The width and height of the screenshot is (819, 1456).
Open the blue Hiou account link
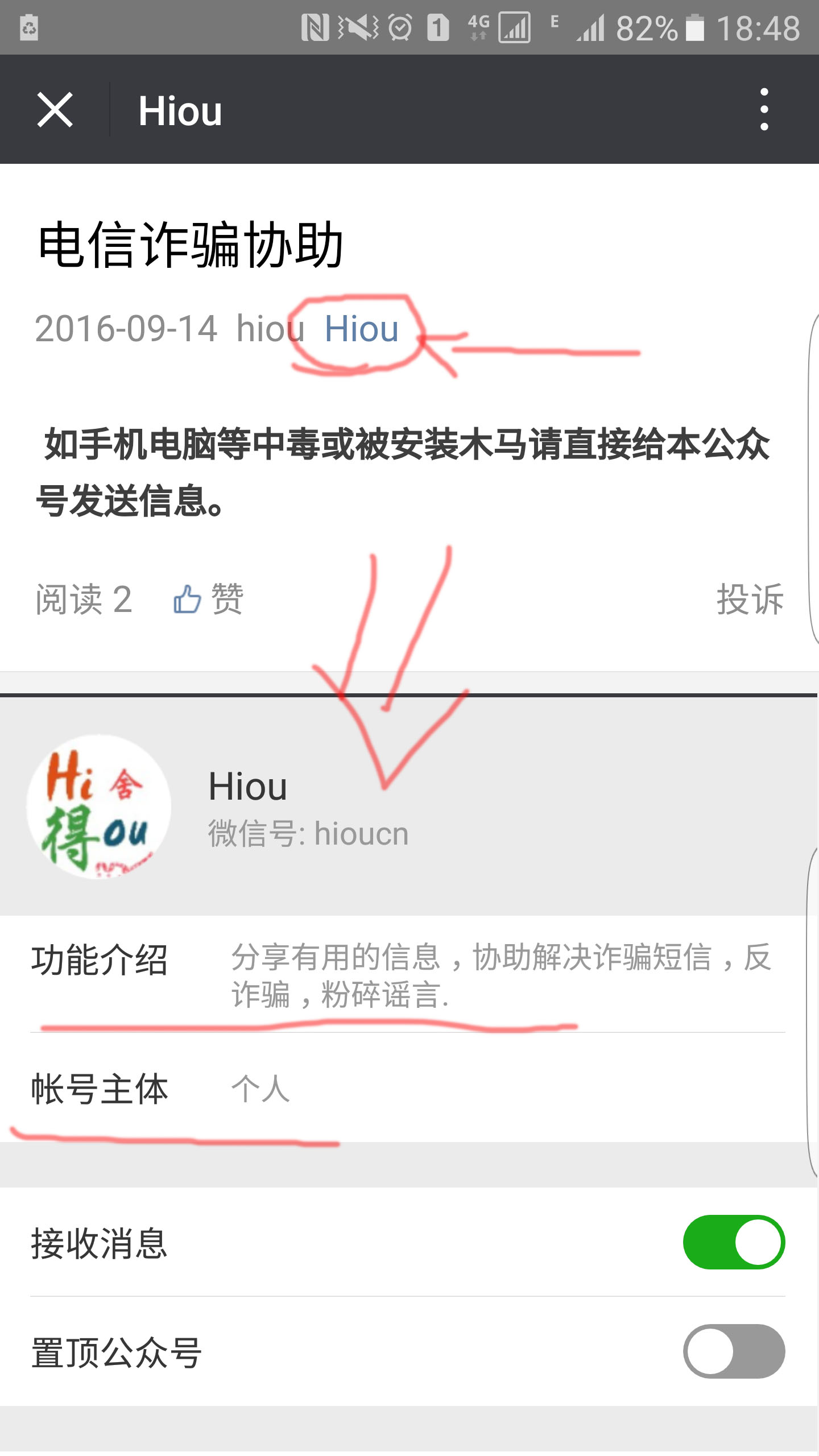(361, 329)
